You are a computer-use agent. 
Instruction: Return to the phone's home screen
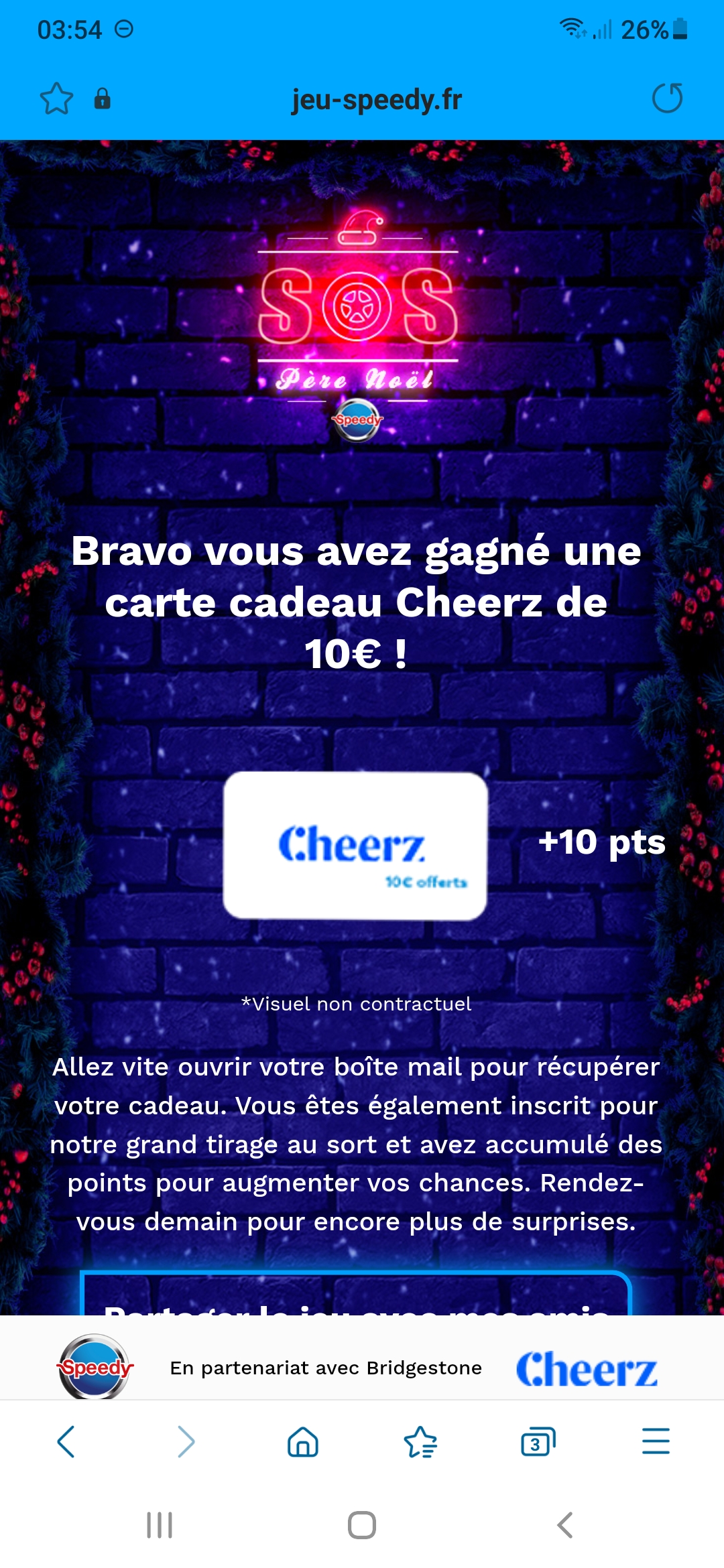362,1525
